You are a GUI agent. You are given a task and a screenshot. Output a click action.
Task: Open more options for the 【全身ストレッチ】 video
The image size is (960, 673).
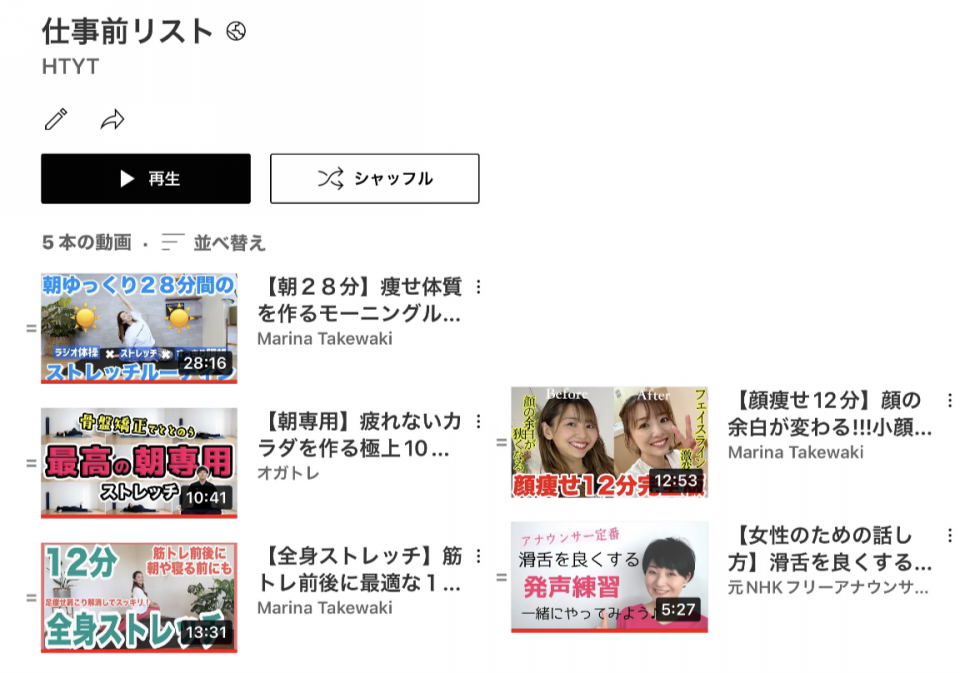(478, 556)
